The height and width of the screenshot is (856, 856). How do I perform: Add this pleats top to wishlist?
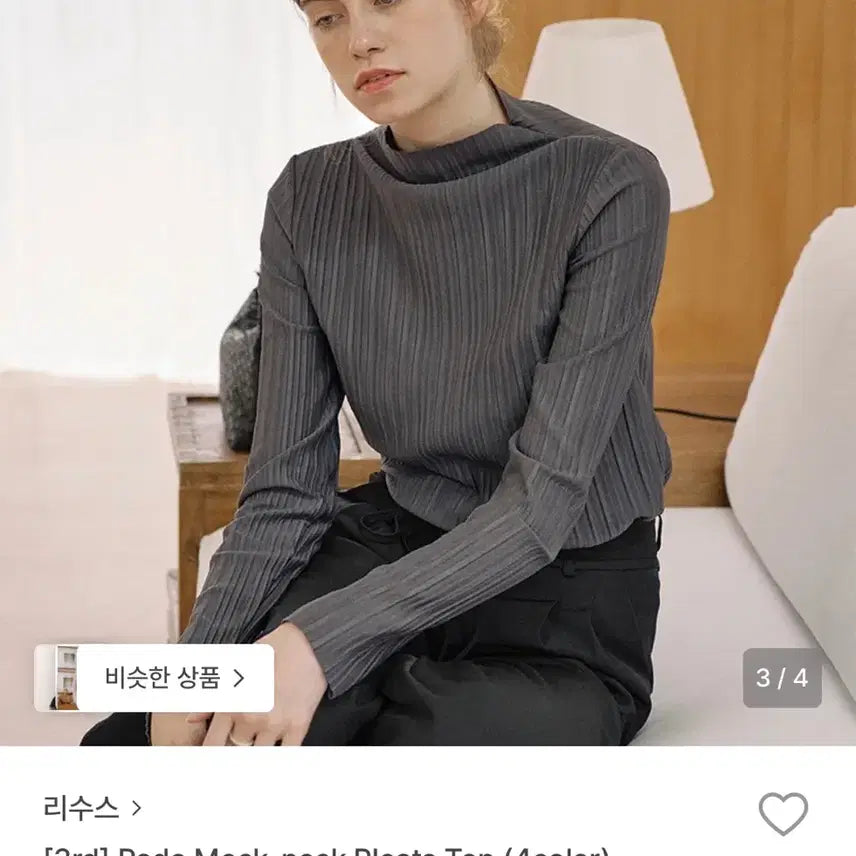pyautogui.click(x=783, y=813)
